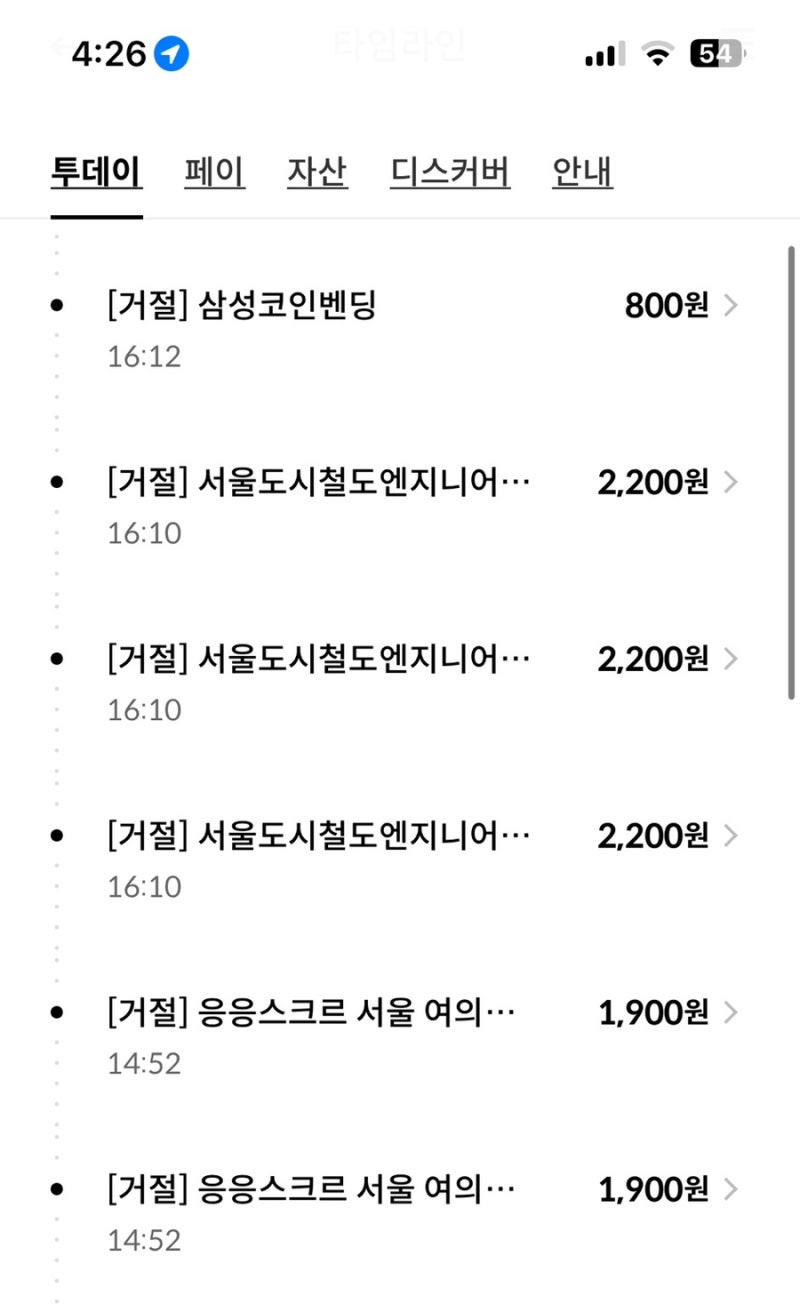Select the 투데이 tab

point(96,172)
